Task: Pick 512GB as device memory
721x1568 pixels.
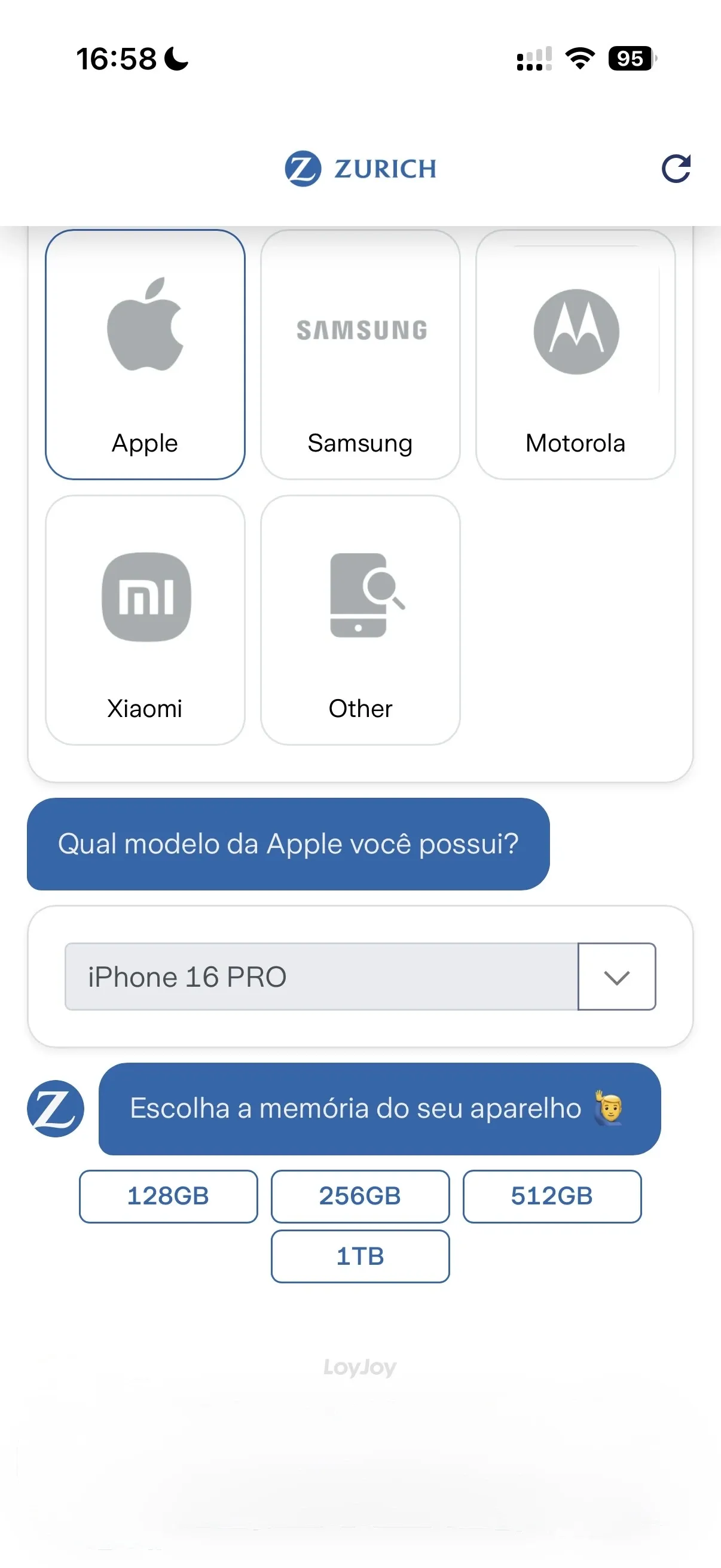Action: click(x=552, y=1196)
